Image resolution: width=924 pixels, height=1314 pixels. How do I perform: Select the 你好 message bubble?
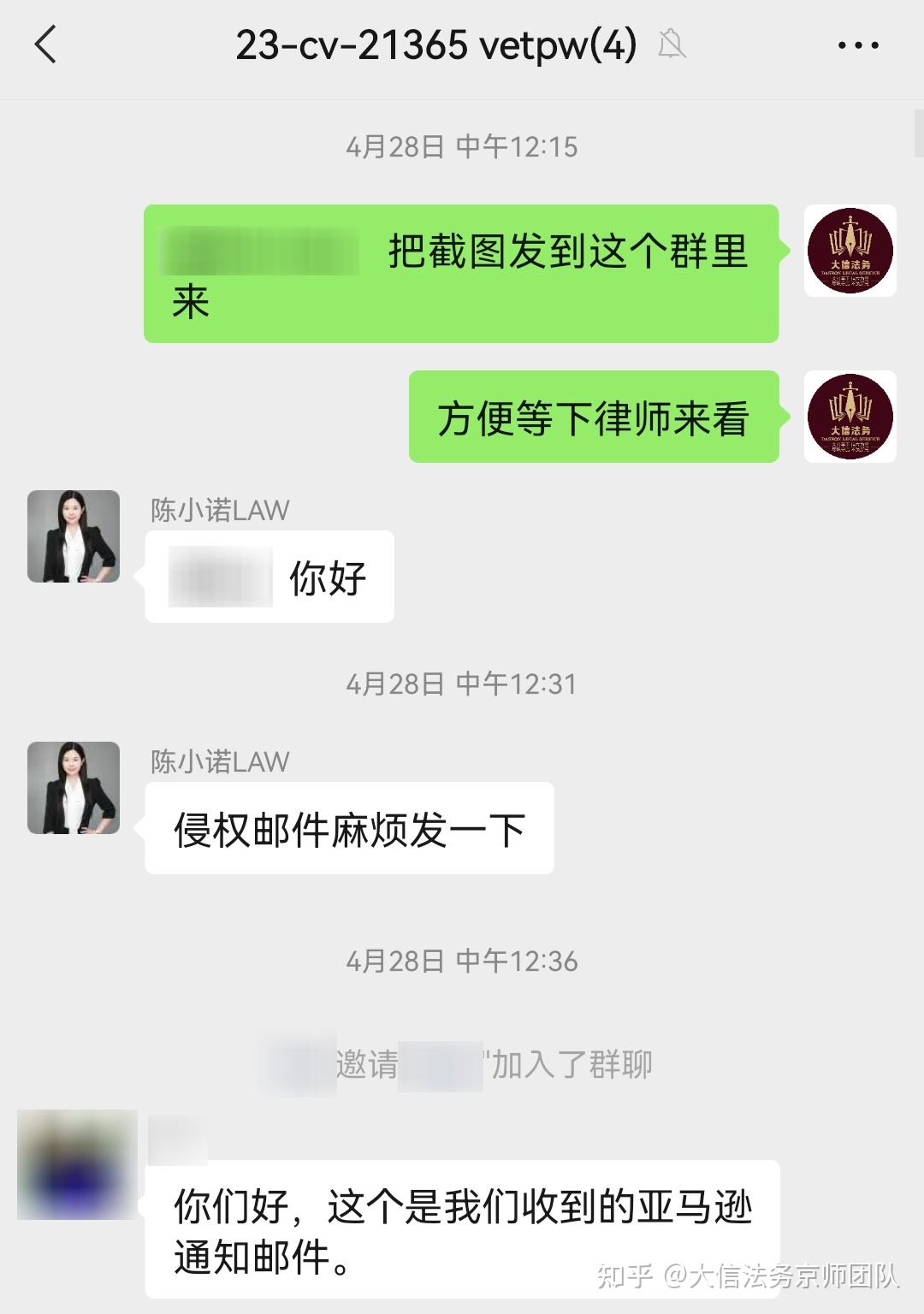[x=267, y=577]
